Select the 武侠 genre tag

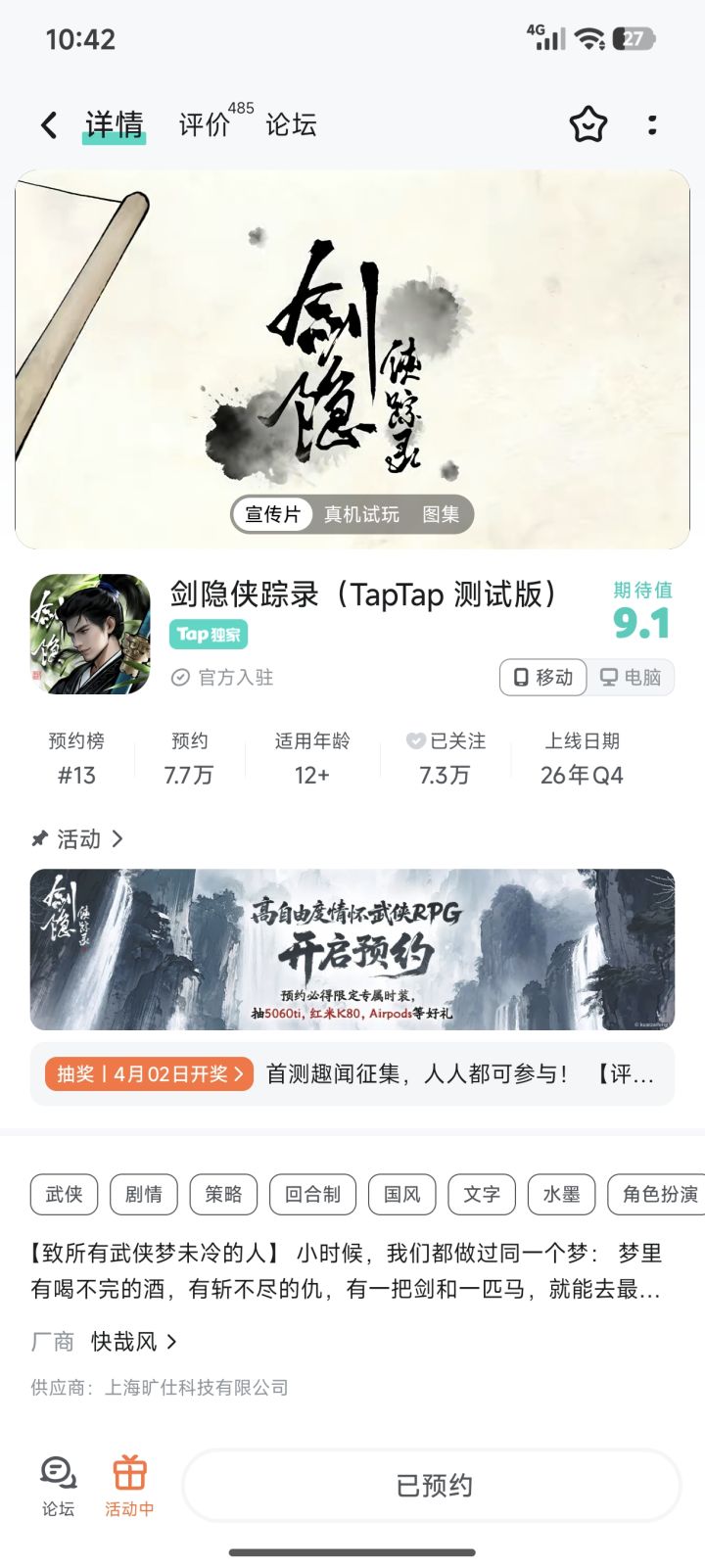click(x=63, y=1194)
